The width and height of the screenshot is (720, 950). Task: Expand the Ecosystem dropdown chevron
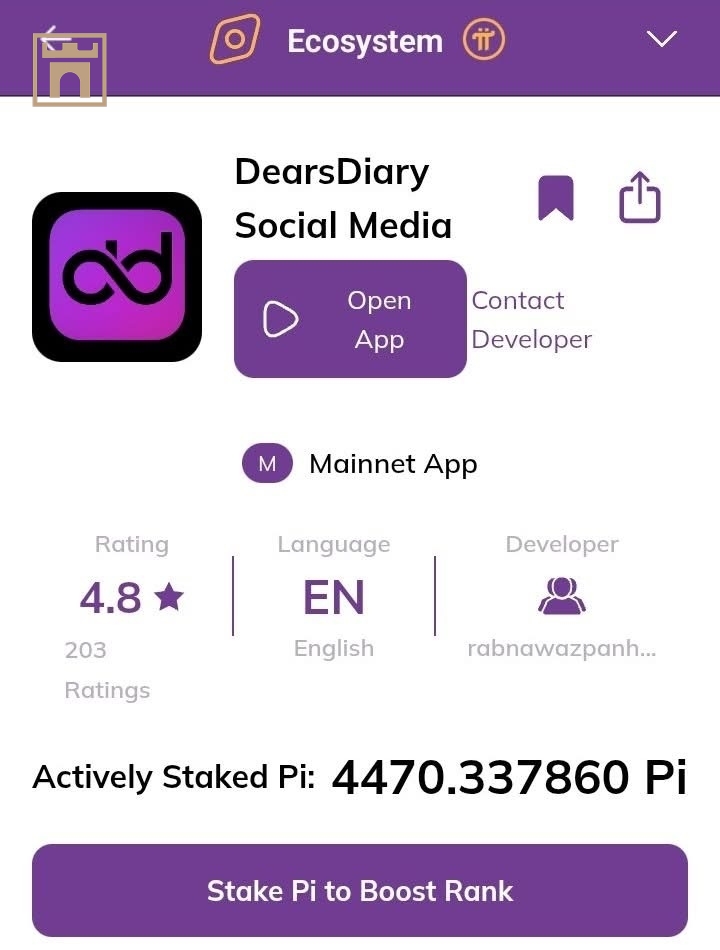tap(661, 39)
